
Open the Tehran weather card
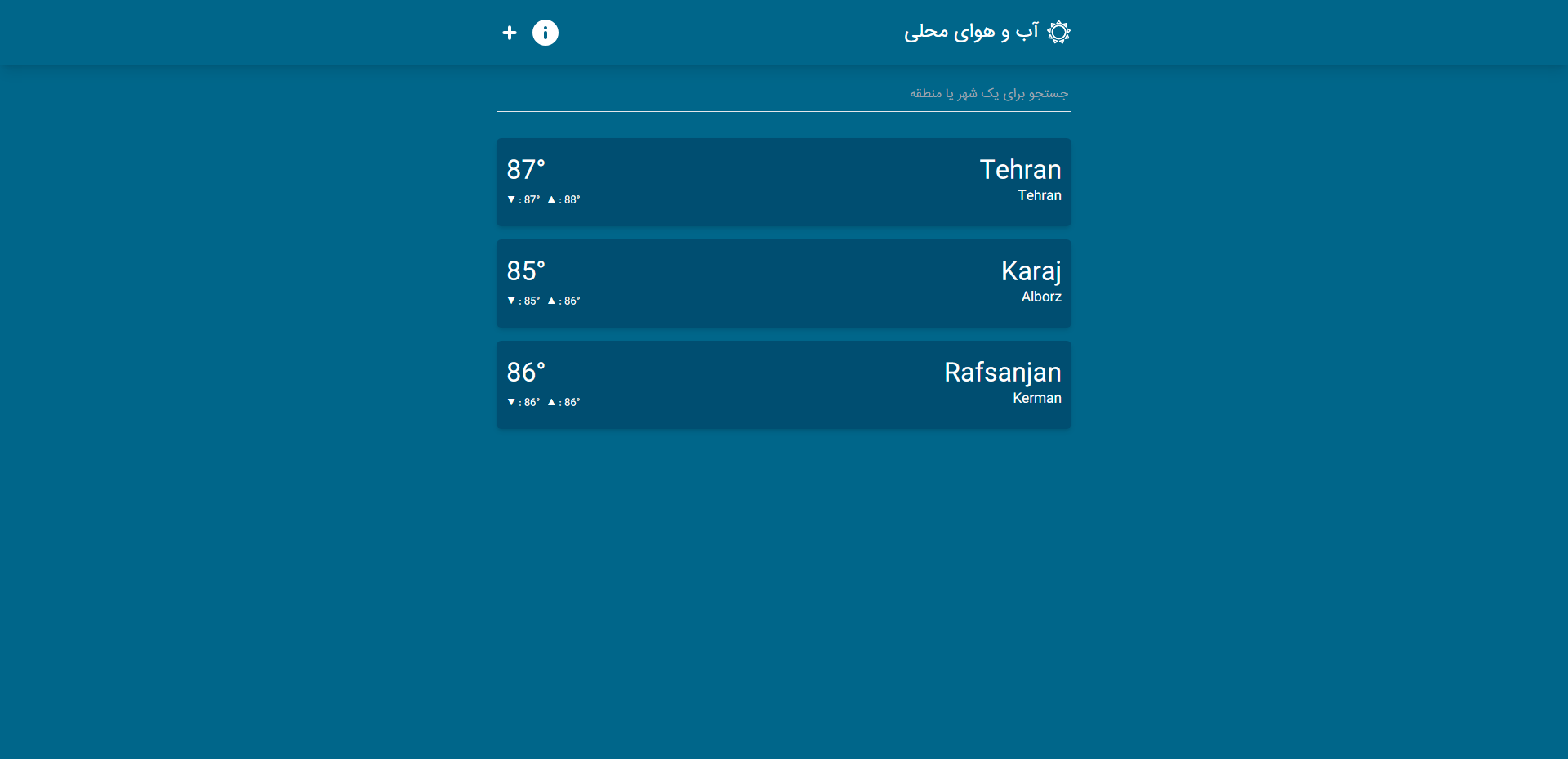point(783,182)
